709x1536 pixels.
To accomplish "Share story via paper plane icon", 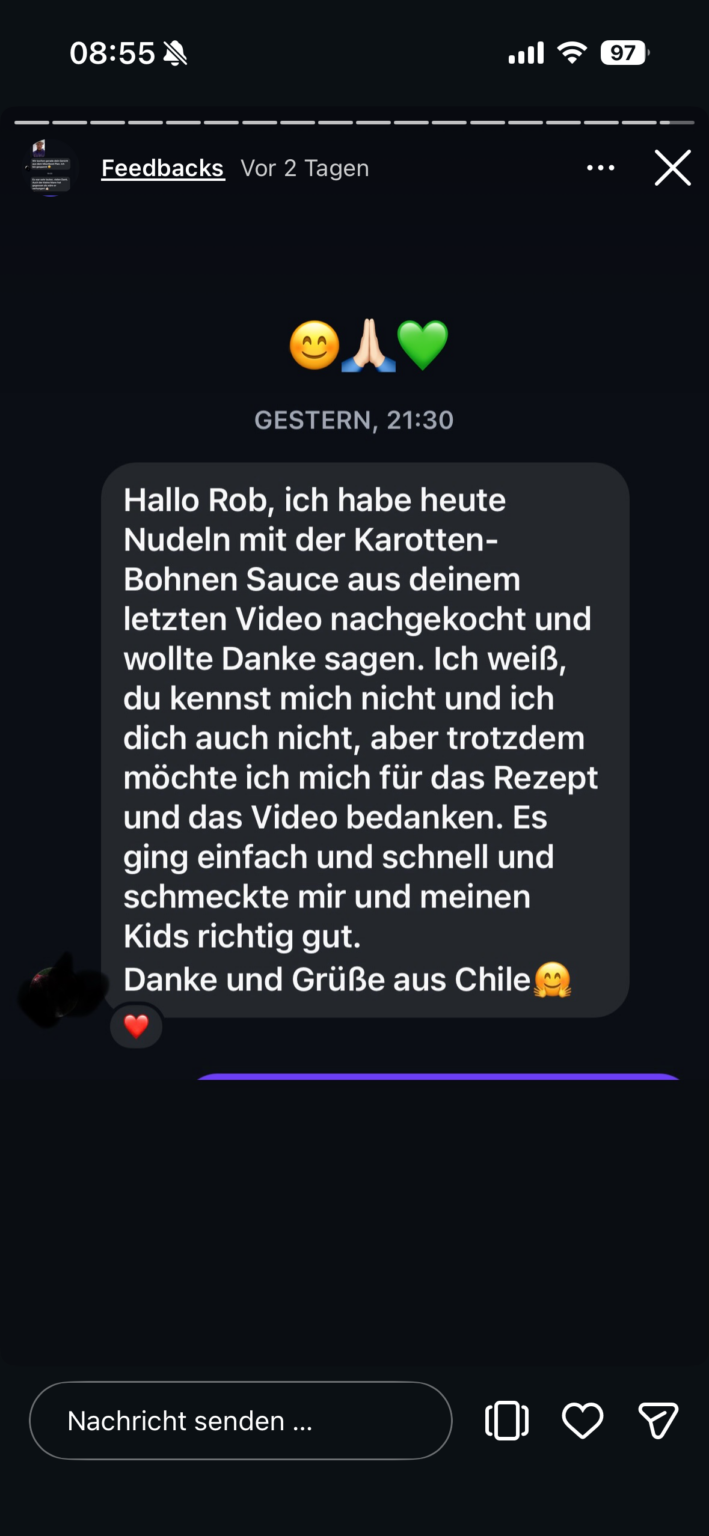I will [x=658, y=1420].
